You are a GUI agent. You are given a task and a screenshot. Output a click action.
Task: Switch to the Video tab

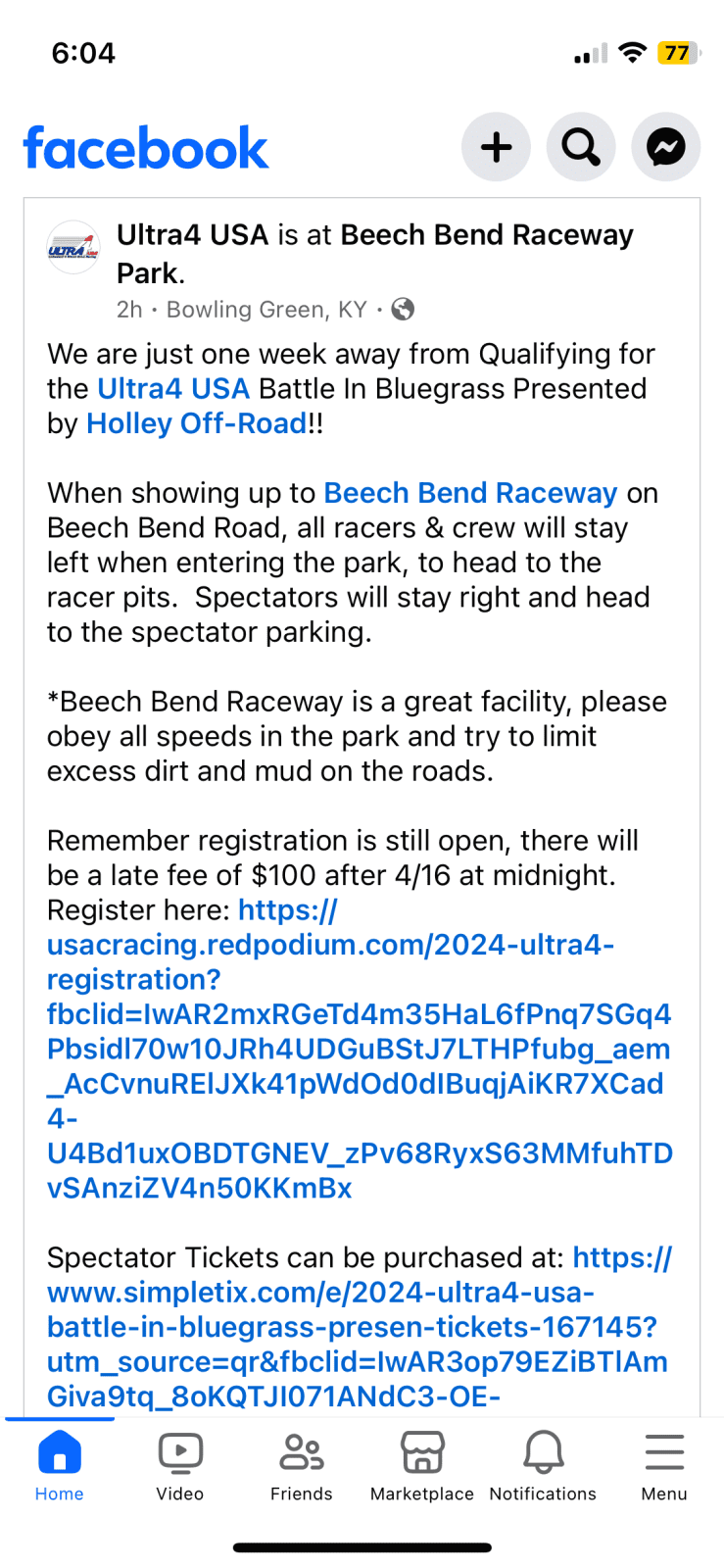click(180, 1465)
